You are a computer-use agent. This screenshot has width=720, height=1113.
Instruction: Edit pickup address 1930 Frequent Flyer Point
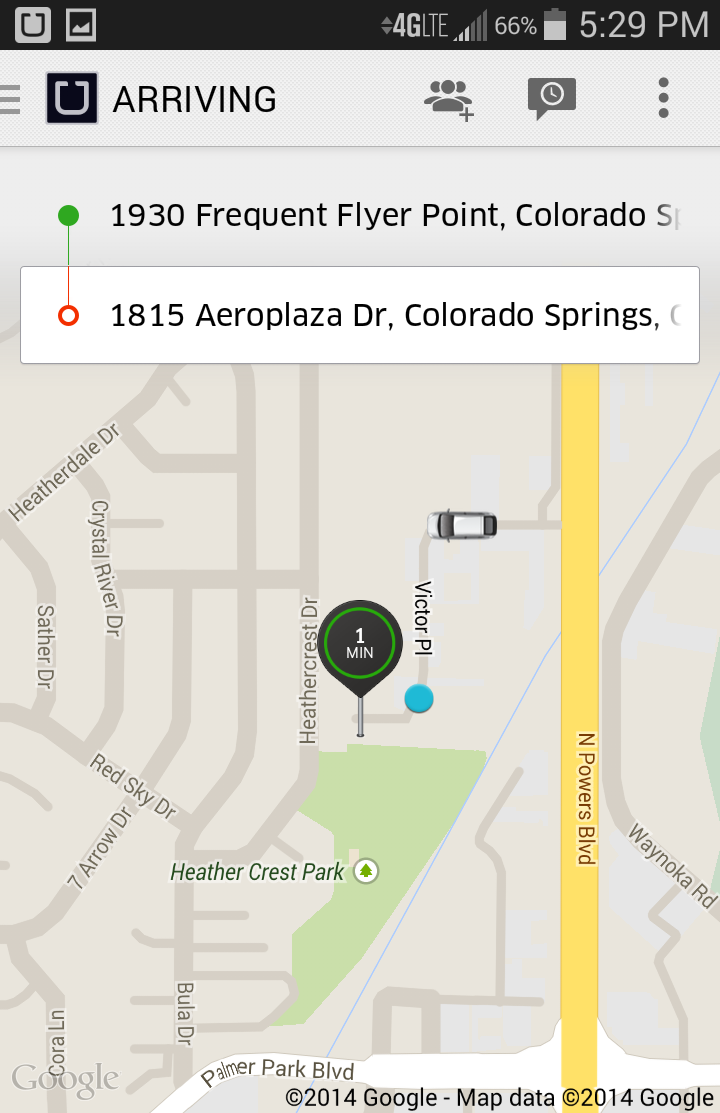pyautogui.click(x=392, y=215)
